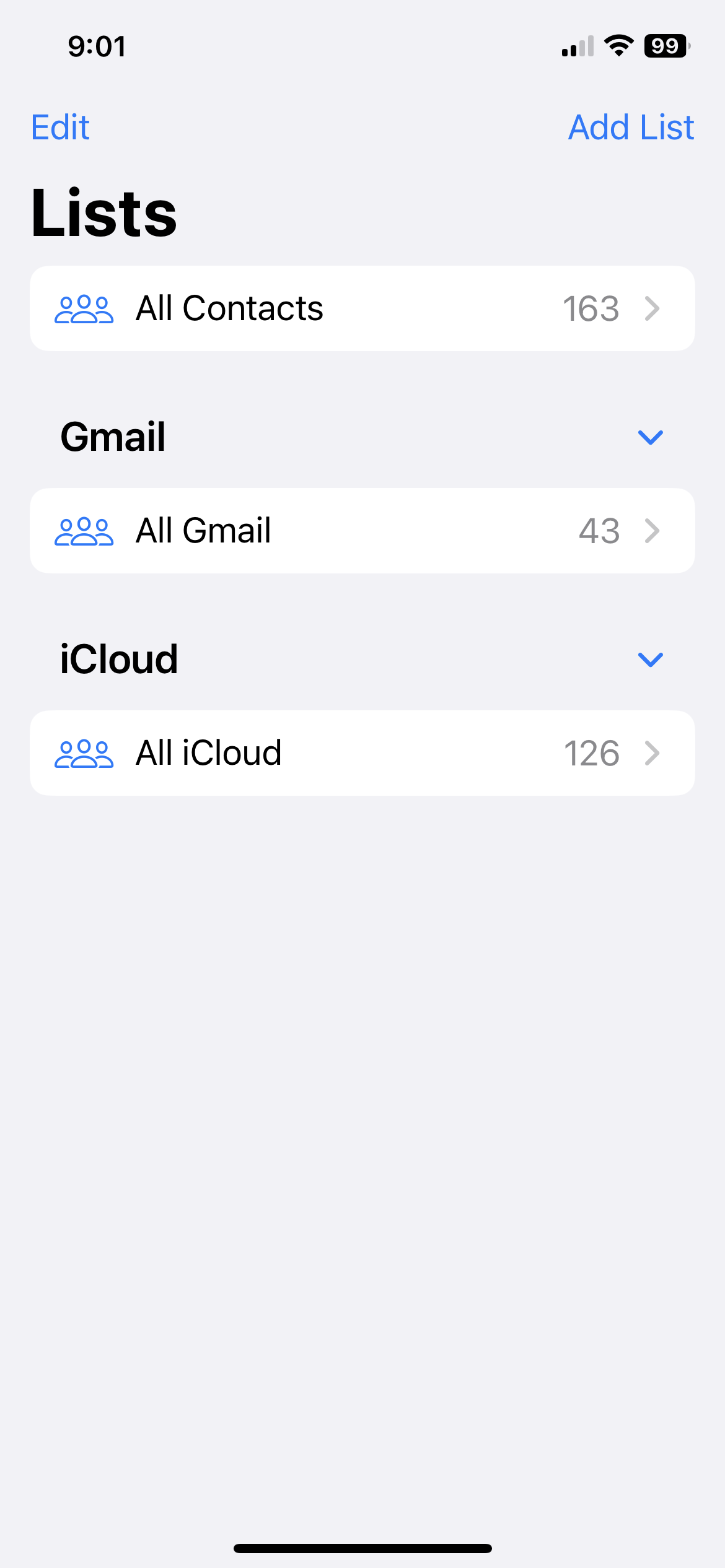The width and height of the screenshot is (725, 1568).
Task: Add a new contact list
Action: tap(630, 128)
